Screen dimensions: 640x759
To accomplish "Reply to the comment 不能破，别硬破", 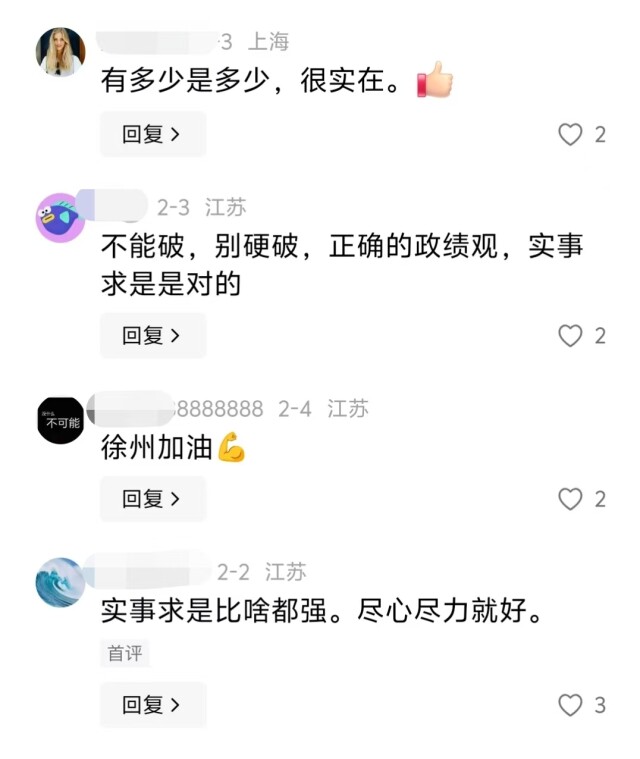I will tap(152, 336).
